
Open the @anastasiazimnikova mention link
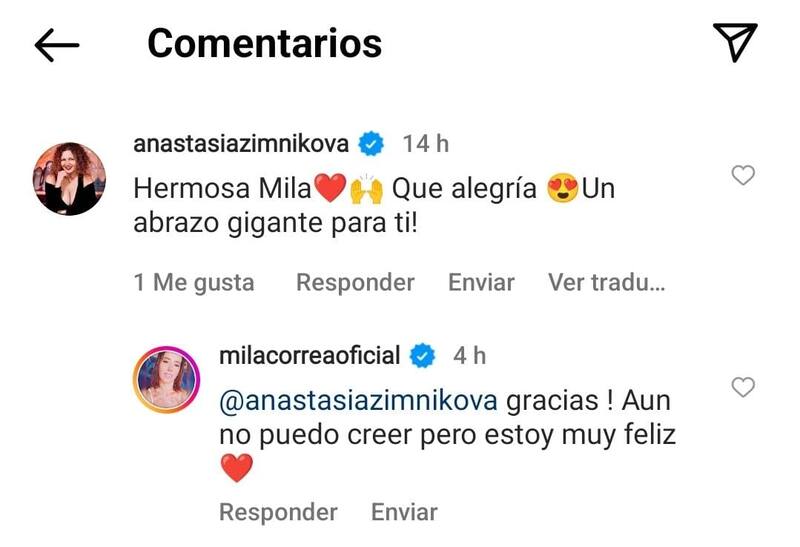pos(358,401)
